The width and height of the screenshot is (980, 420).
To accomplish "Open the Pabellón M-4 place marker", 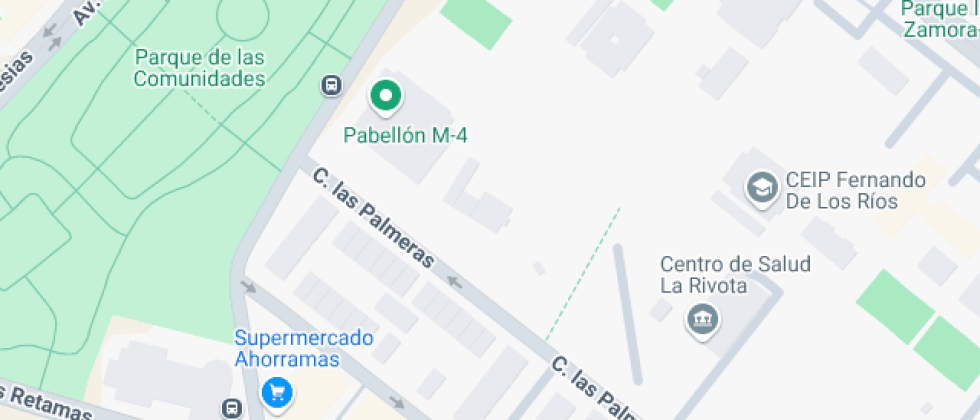I will click(x=385, y=97).
